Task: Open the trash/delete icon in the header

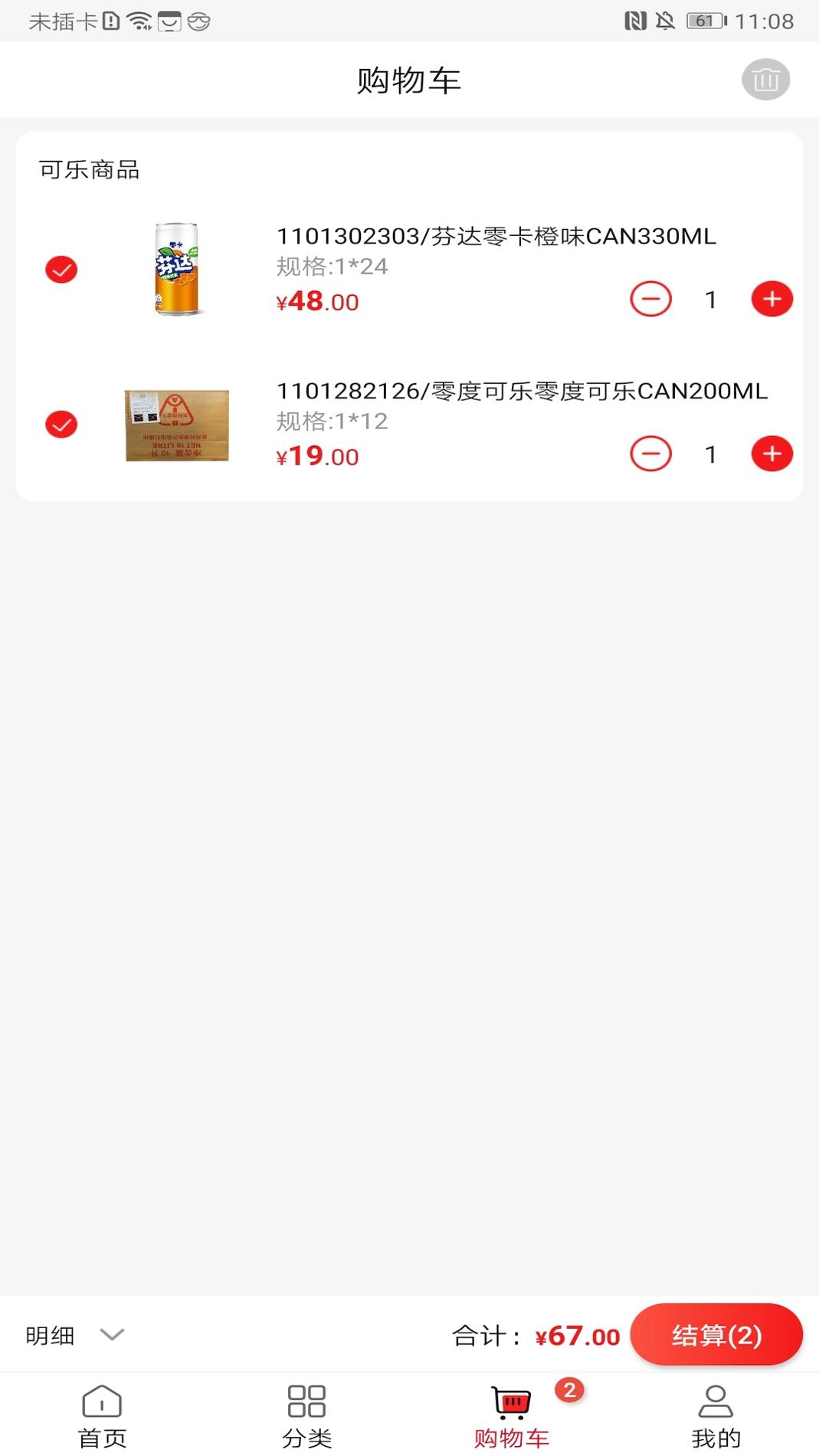Action: 765,79
